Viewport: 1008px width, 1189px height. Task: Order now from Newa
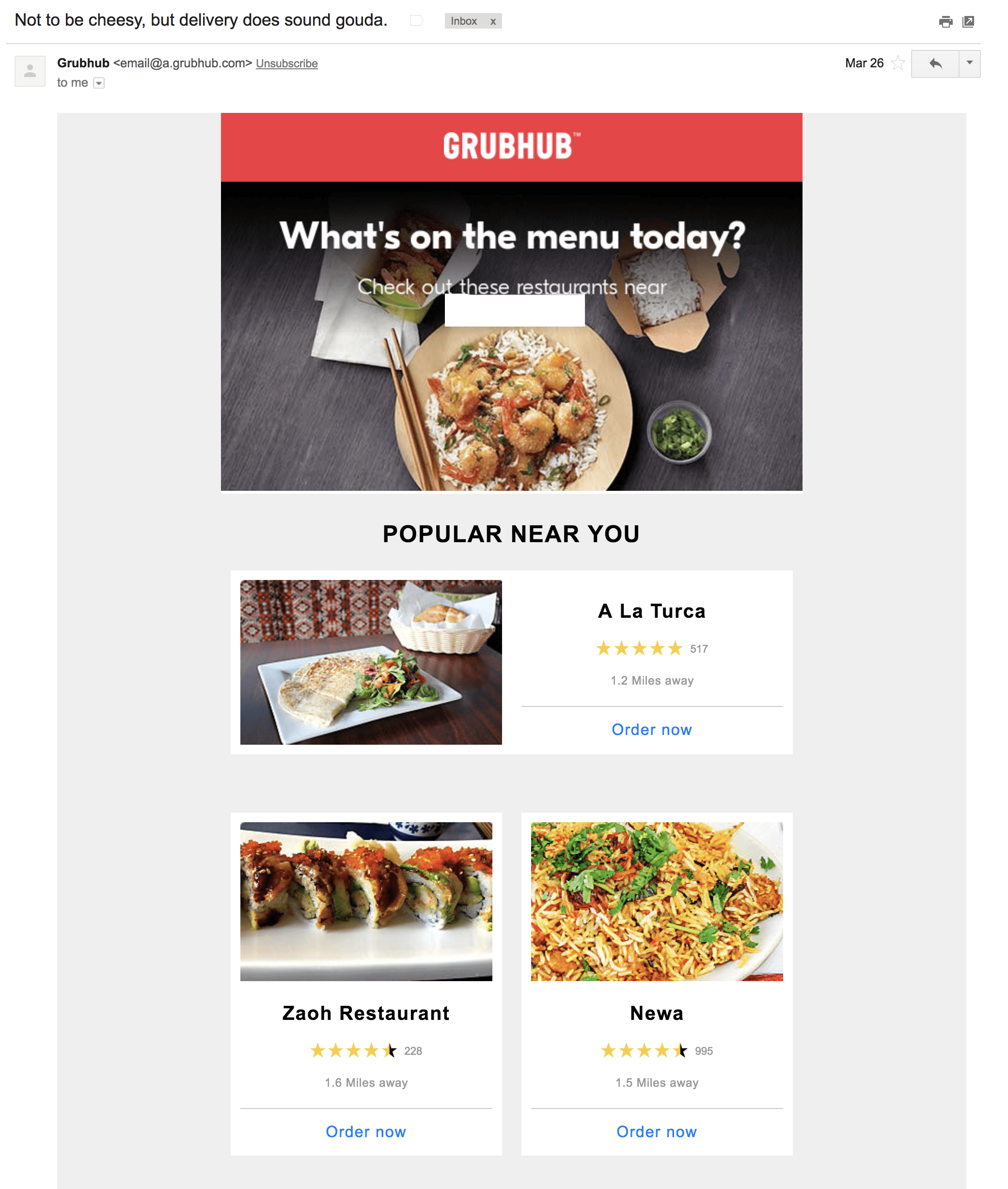pos(656,1131)
